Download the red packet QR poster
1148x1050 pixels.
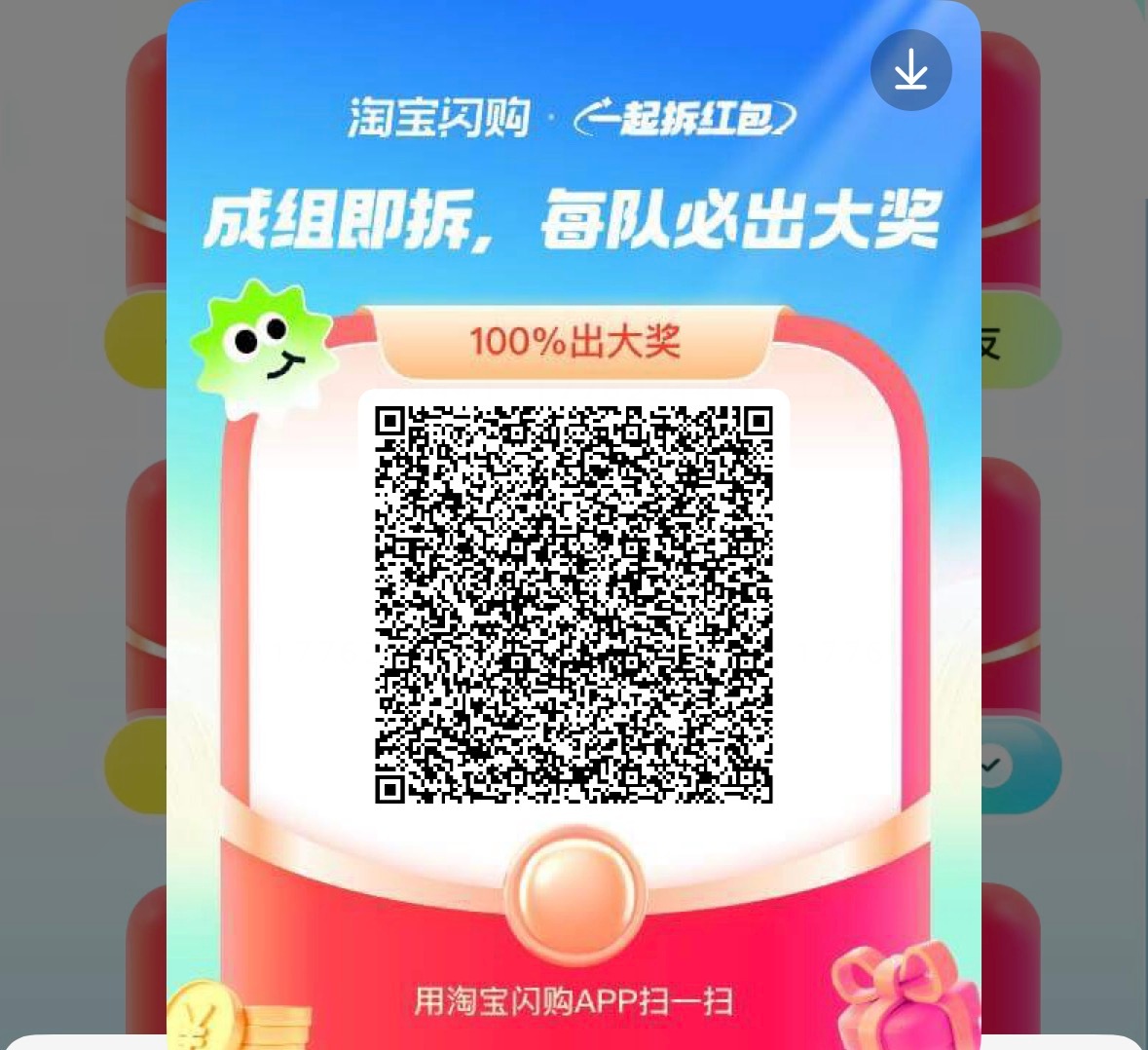(x=910, y=70)
